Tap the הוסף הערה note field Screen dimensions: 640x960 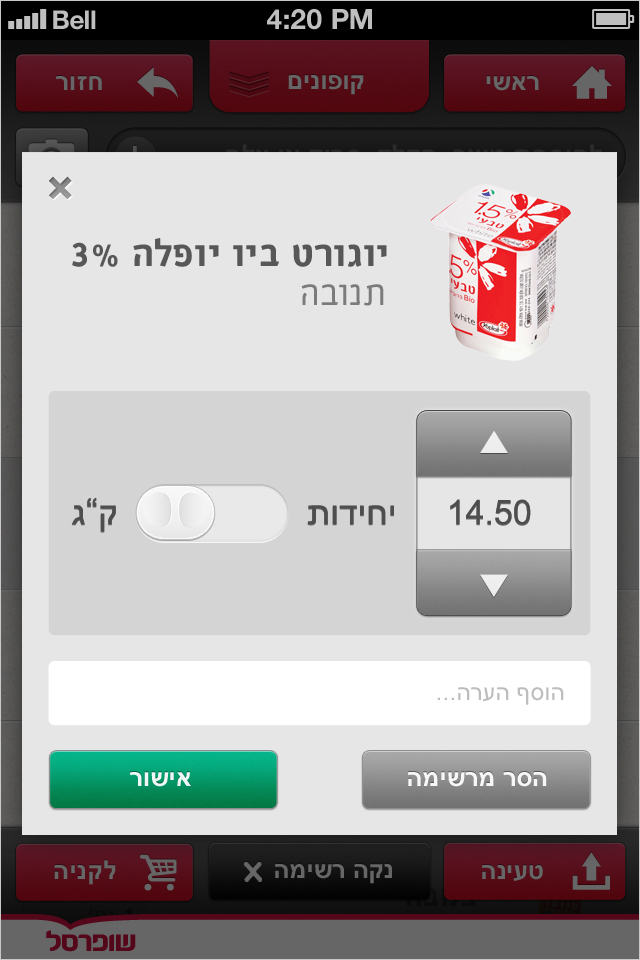click(x=319, y=693)
